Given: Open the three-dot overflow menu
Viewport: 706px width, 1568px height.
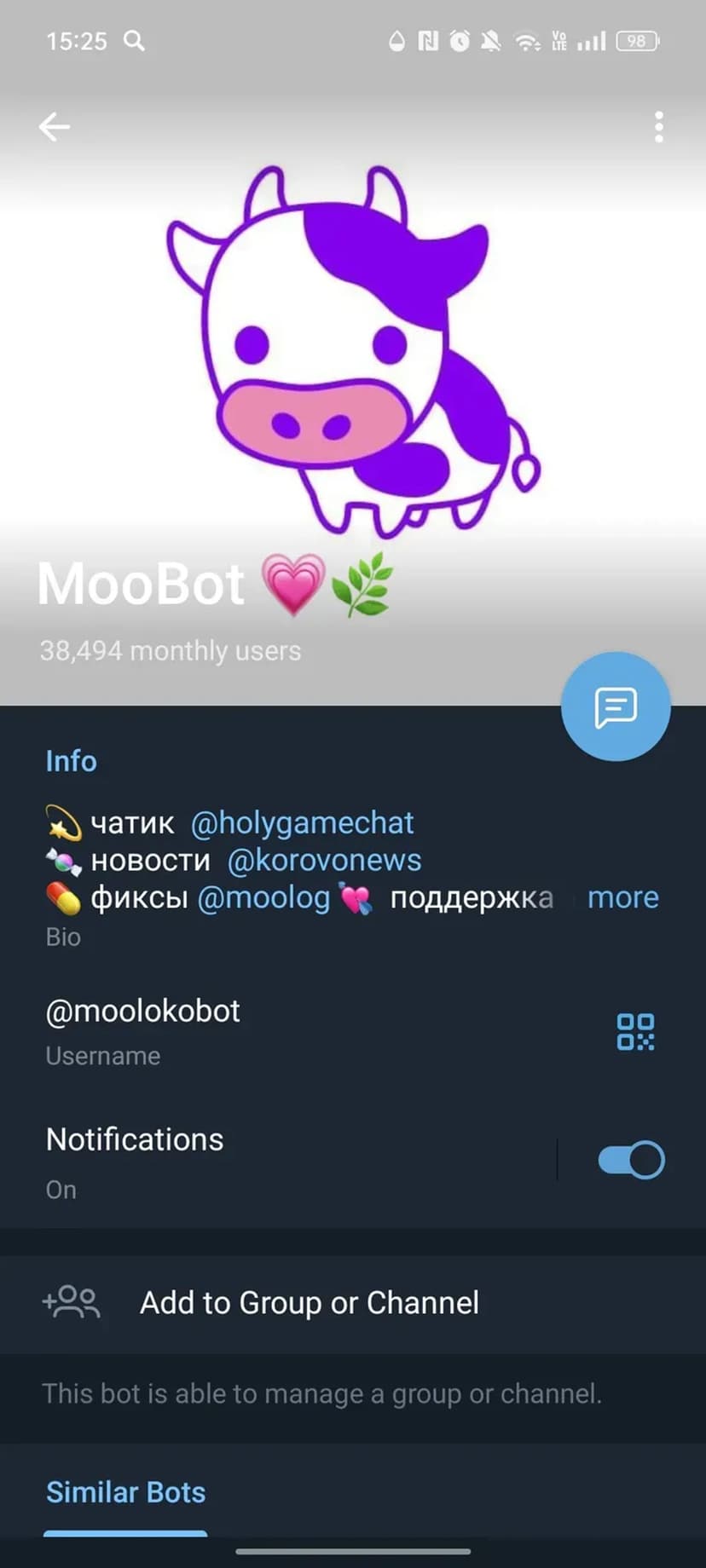Looking at the screenshot, I should click(x=658, y=127).
